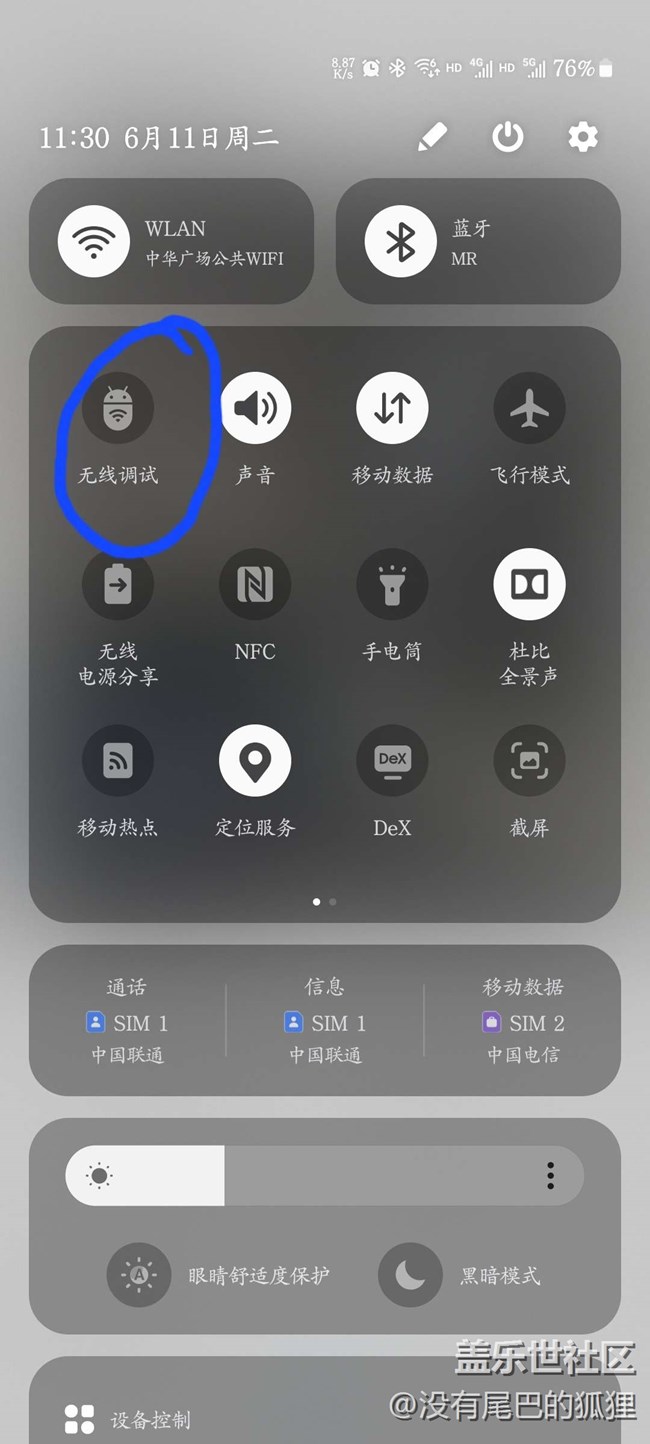Switch on the 手电筒 flashlight
The image size is (650, 1444).
point(392,585)
